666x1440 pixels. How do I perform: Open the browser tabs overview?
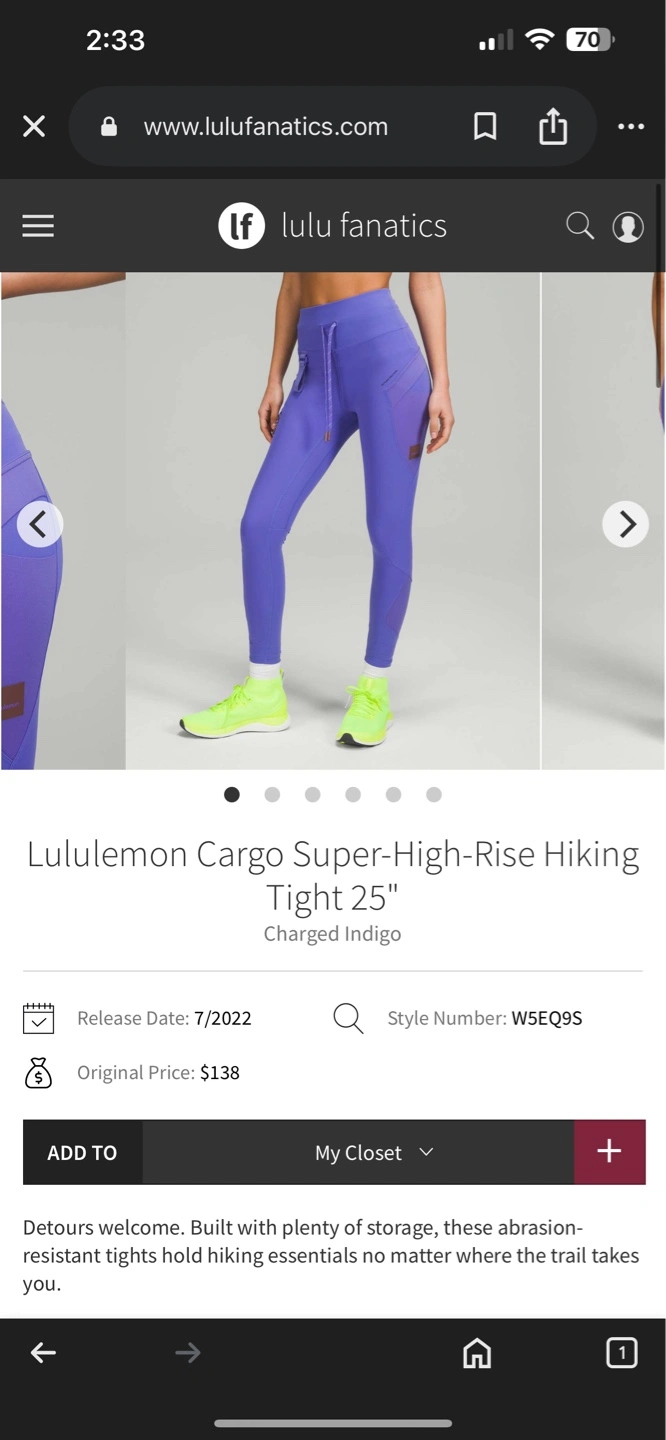click(x=622, y=1353)
